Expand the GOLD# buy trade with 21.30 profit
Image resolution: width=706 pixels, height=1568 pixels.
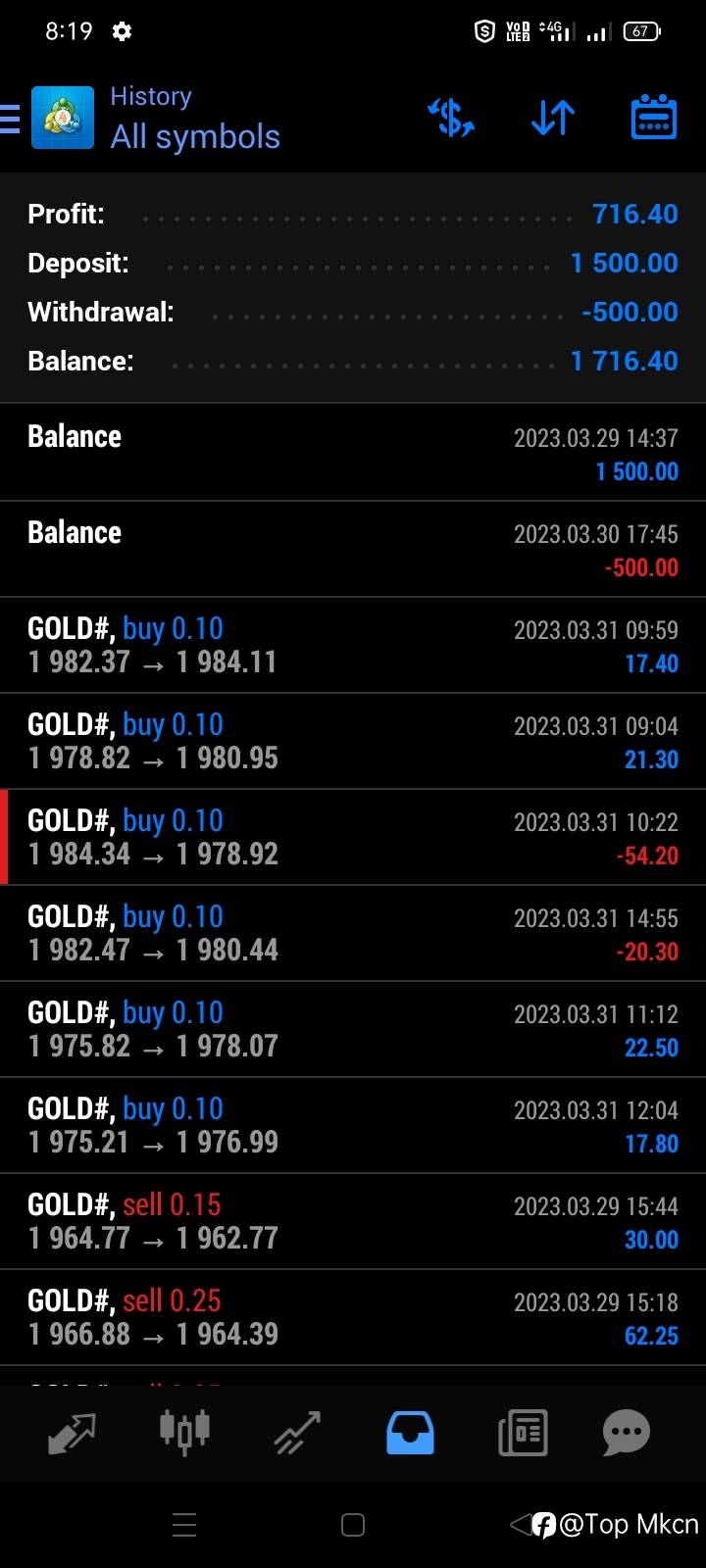[x=353, y=741]
